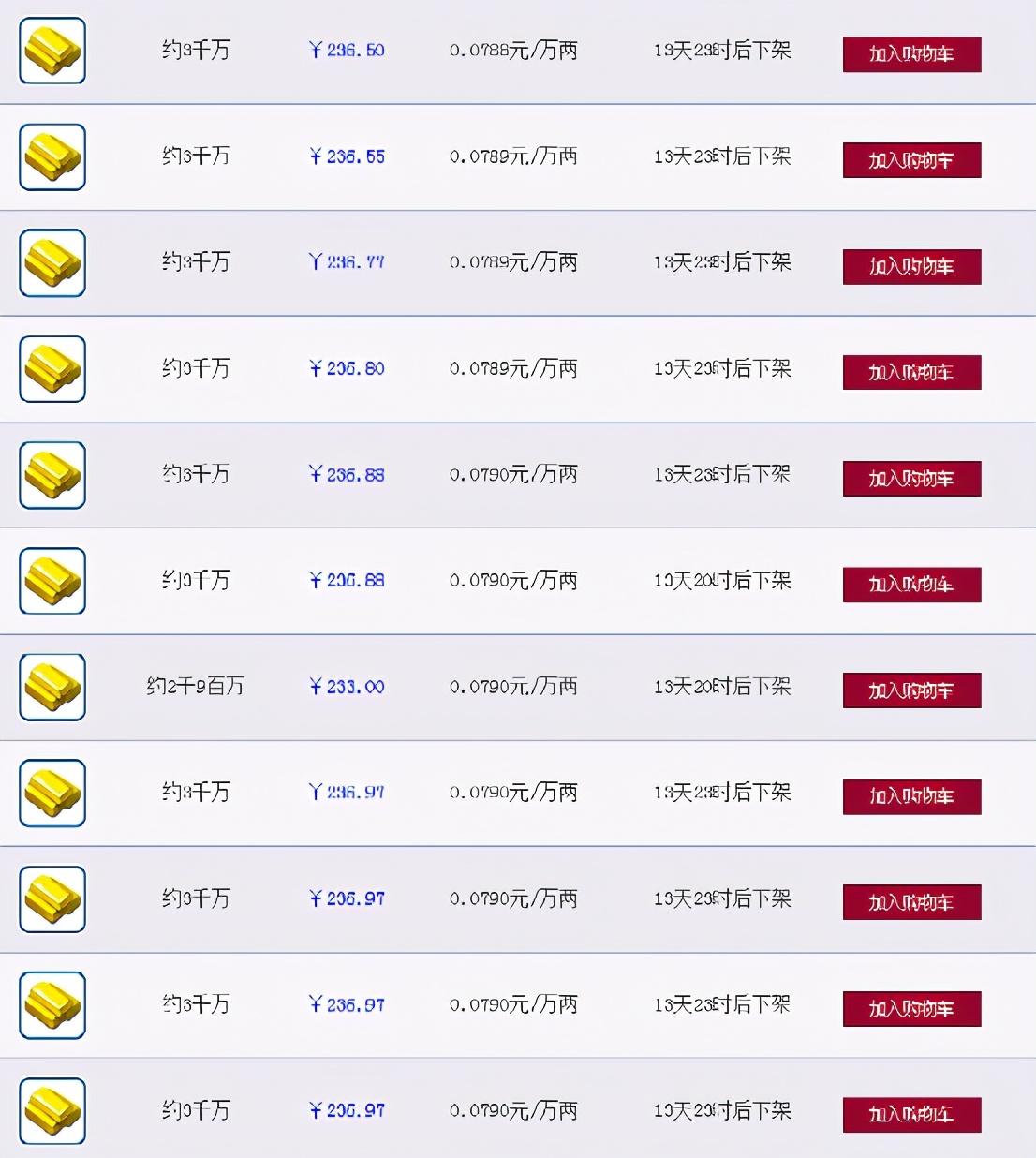
Task: Tap 加入购物车 for the ¥236.77 listing
Action: (911, 266)
